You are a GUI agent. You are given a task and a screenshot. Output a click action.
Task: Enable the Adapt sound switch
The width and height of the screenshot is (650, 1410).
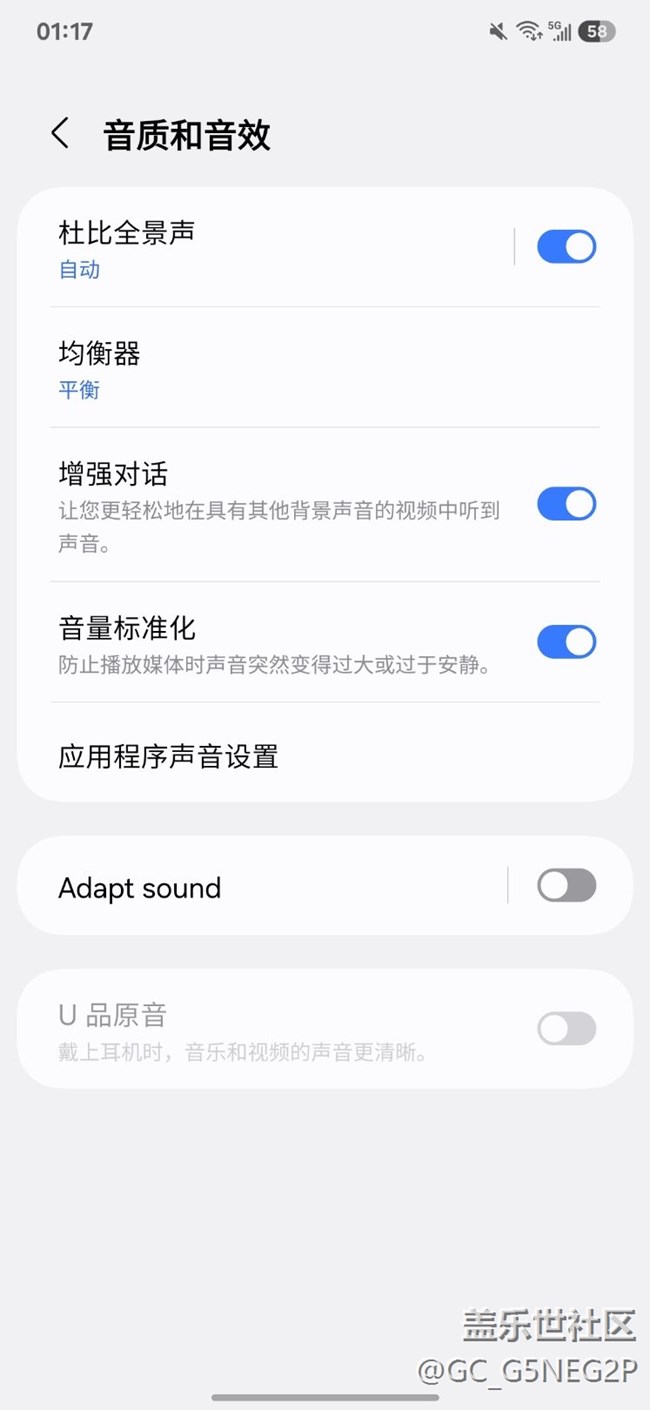pyautogui.click(x=566, y=886)
